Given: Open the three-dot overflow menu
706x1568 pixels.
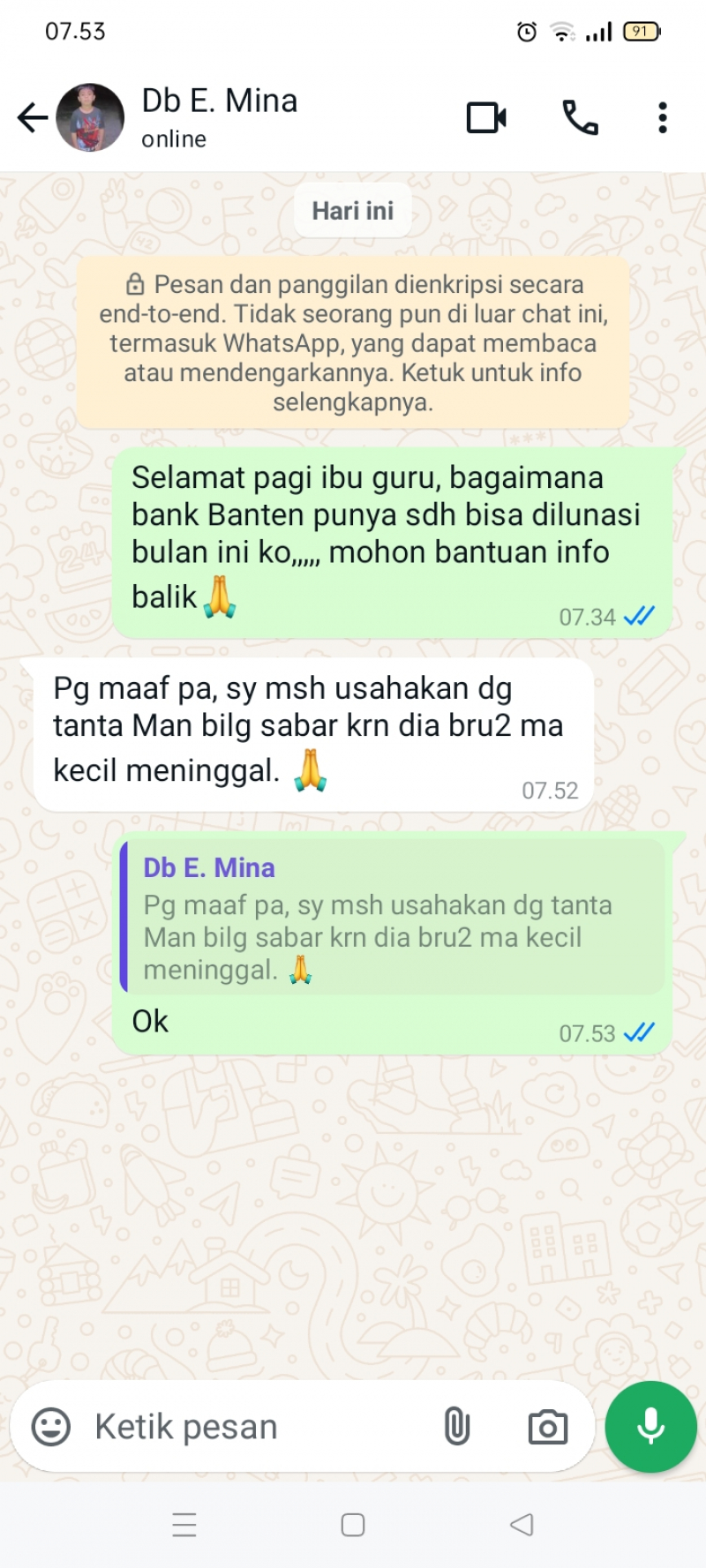Looking at the screenshot, I should click(x=662, y=117).
